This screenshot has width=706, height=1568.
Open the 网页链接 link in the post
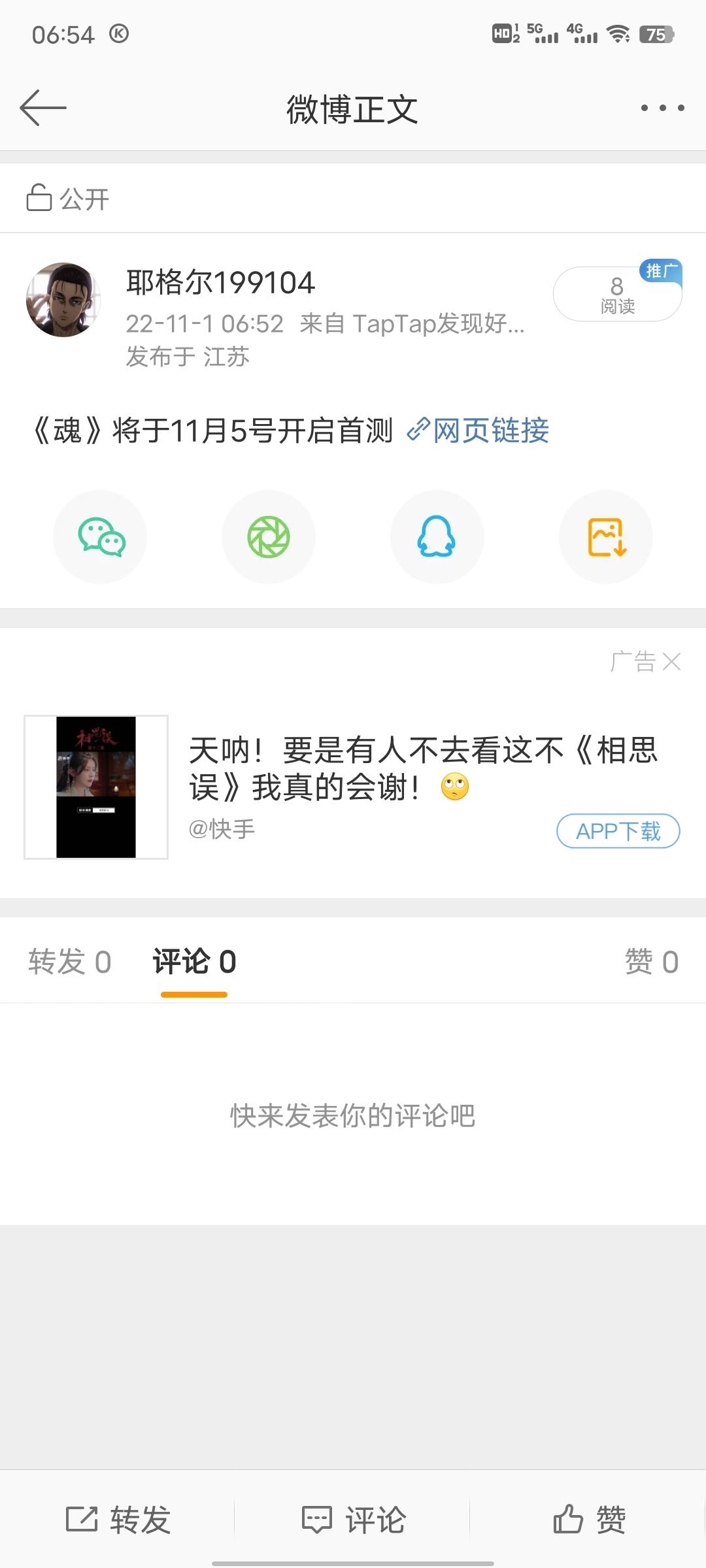tap(479, 431)
